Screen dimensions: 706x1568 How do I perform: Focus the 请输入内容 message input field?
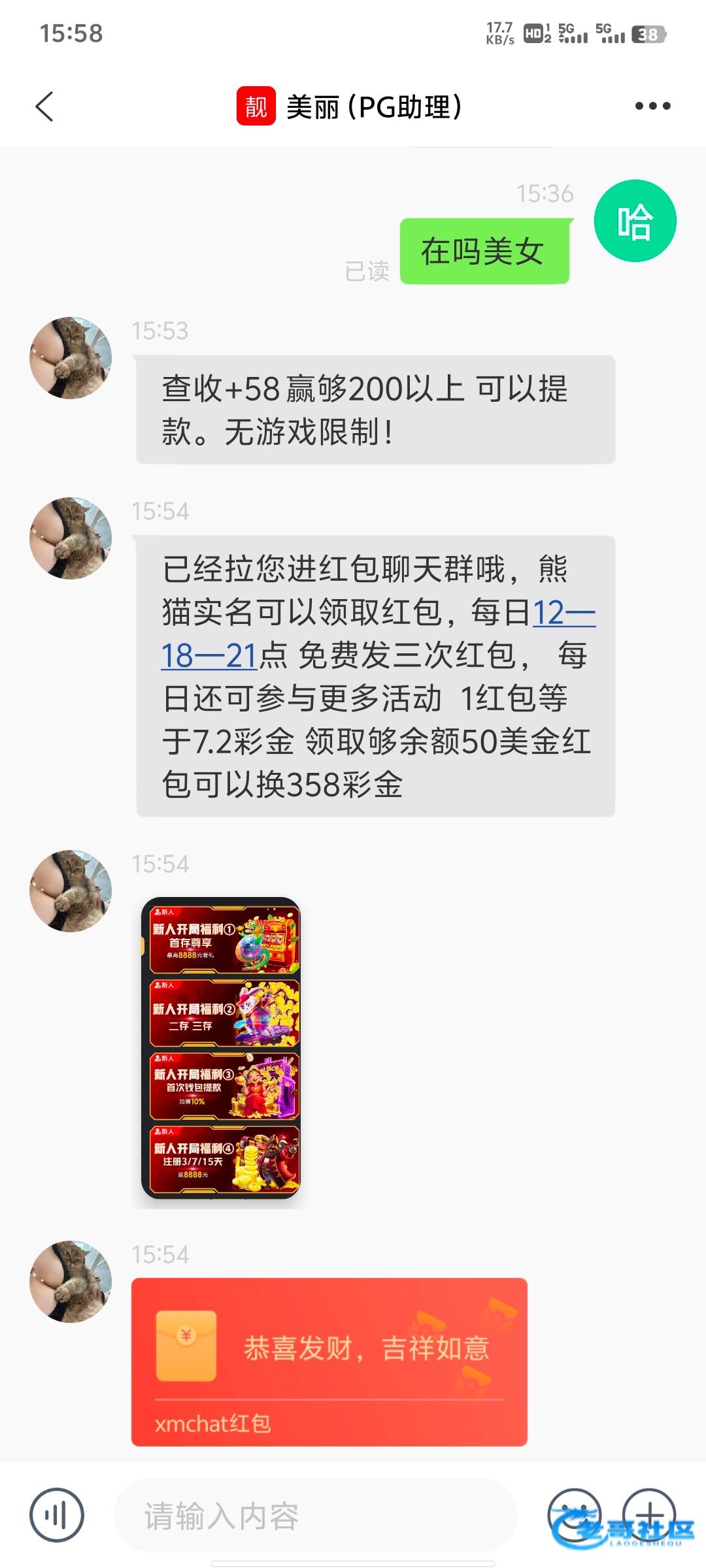pyautogui.click(x=316, y=1516)
